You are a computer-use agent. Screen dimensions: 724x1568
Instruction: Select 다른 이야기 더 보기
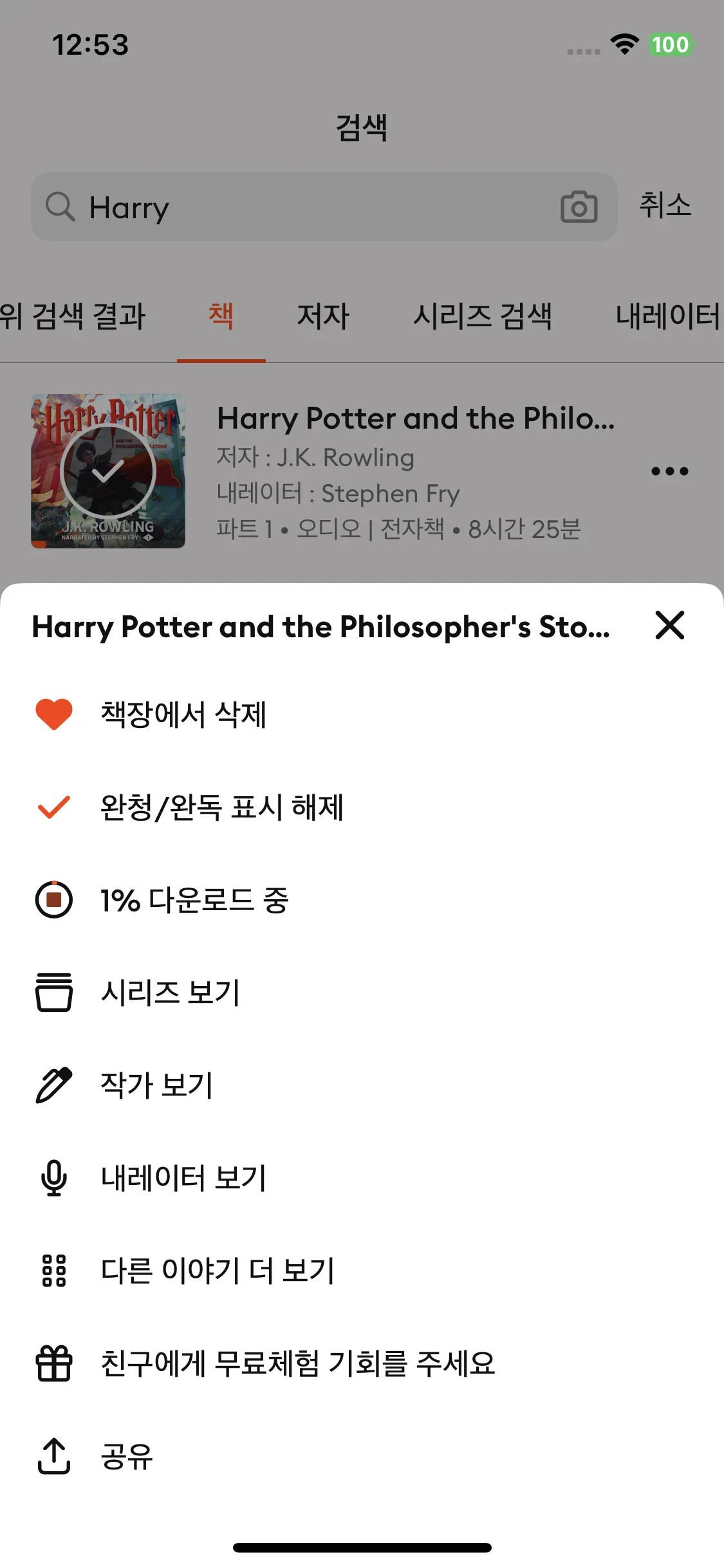pos(218,1271)
